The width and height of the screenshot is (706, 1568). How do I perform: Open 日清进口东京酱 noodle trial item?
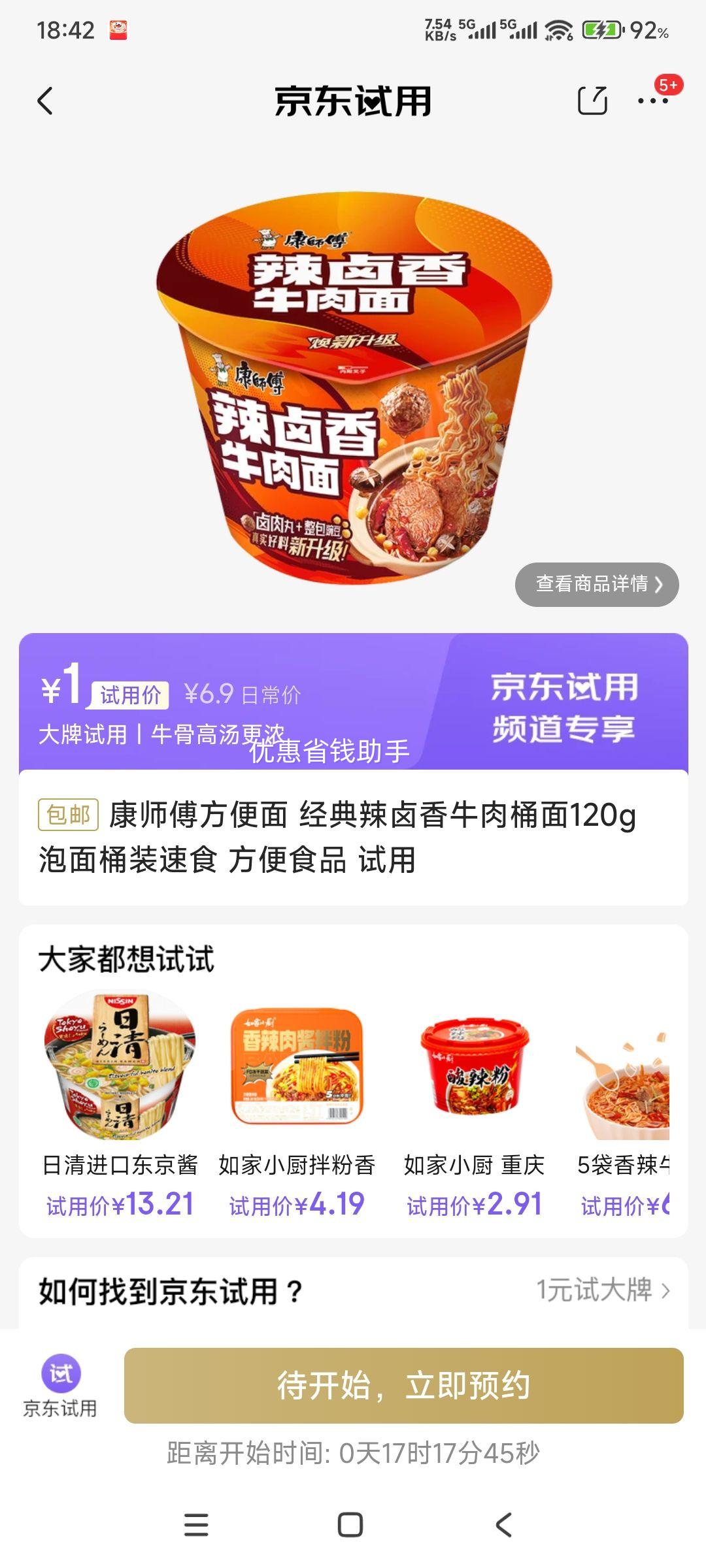[x=120, y=1104]
